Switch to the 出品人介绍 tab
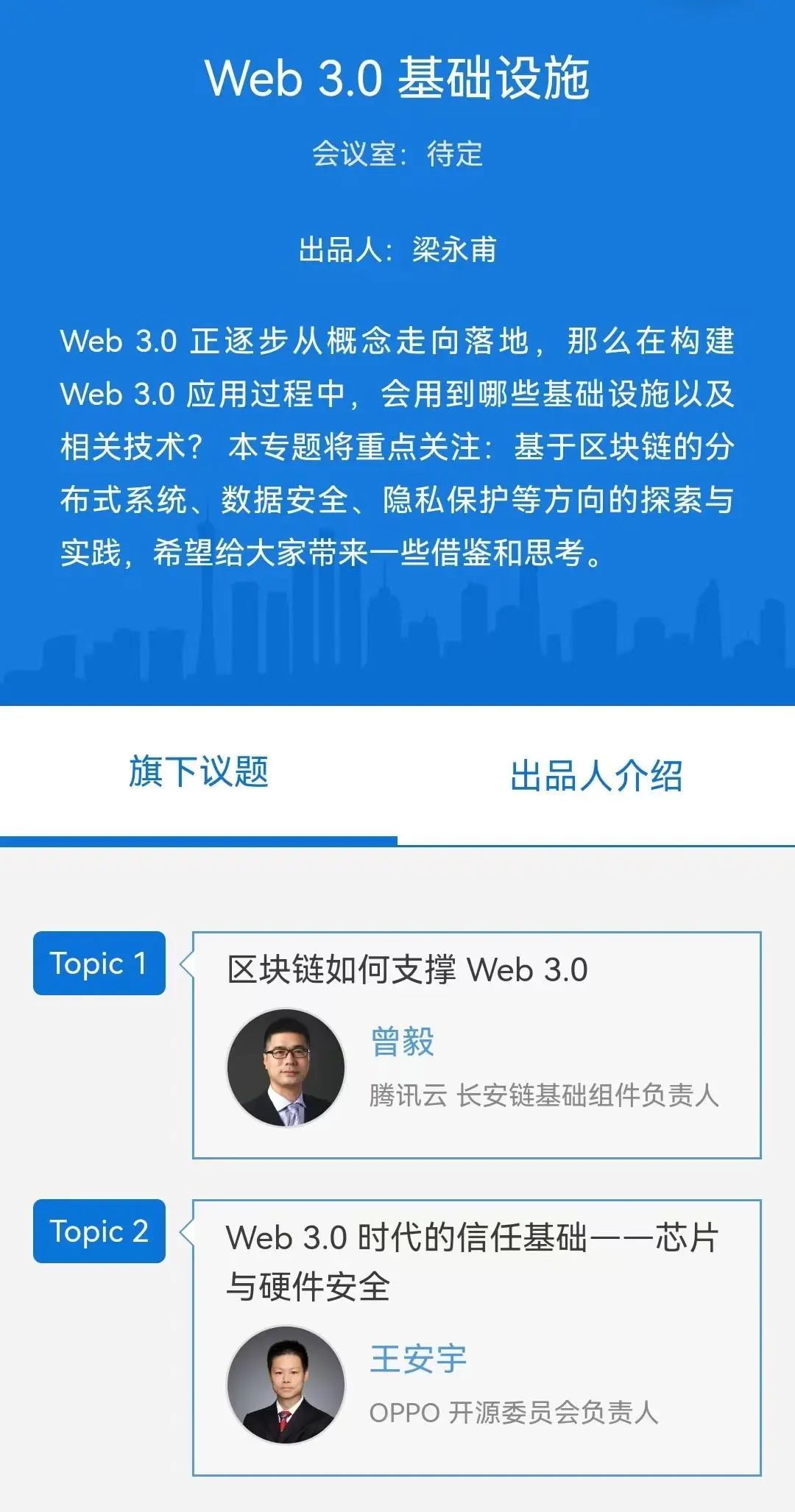The height and width of the screenshot is (1512, 795). click(596, 776)
